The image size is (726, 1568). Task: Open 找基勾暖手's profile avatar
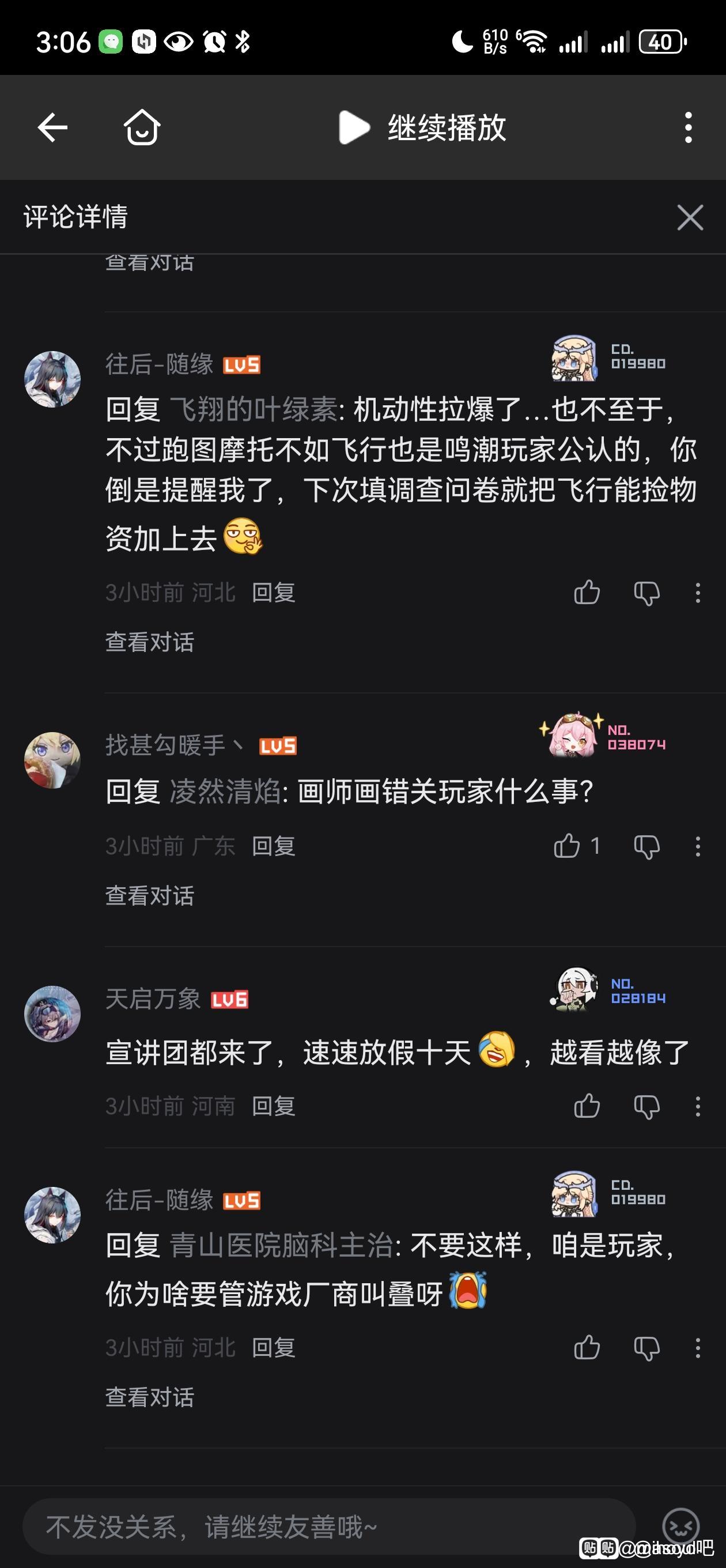pos(52,760)
